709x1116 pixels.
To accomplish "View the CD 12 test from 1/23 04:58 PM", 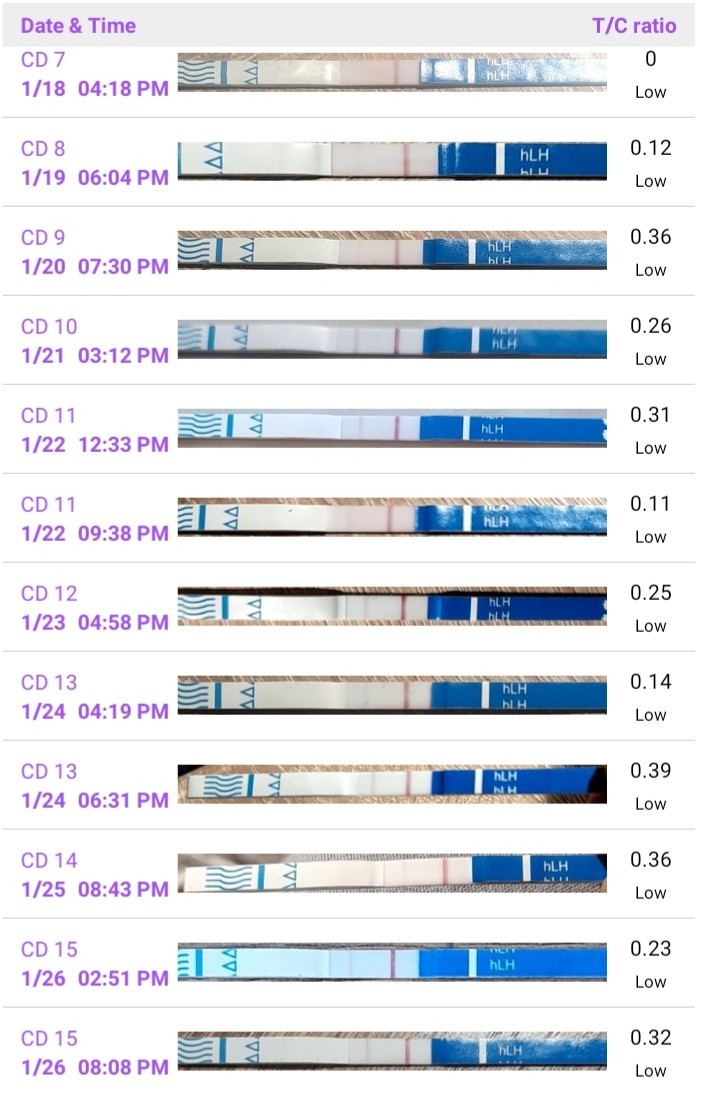I will point(354,607).
